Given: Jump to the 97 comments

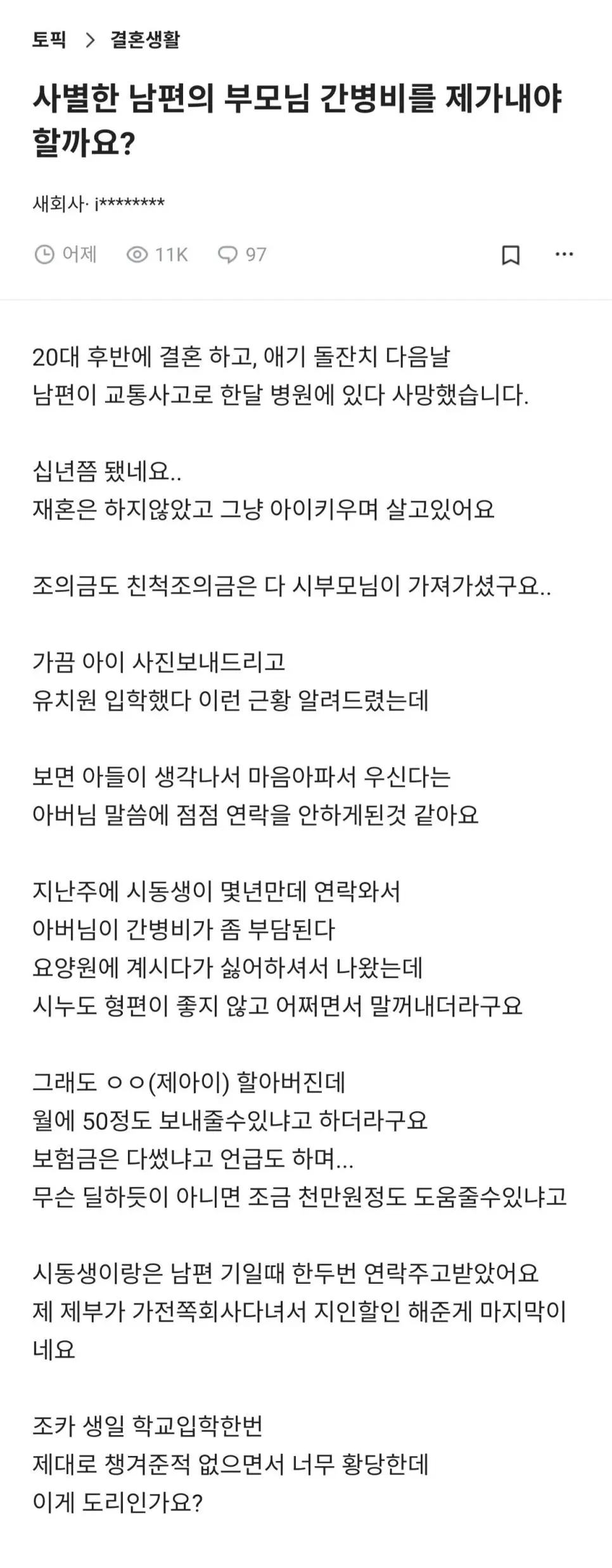Looking at the screenshot, I should click(x=242, y=254).
